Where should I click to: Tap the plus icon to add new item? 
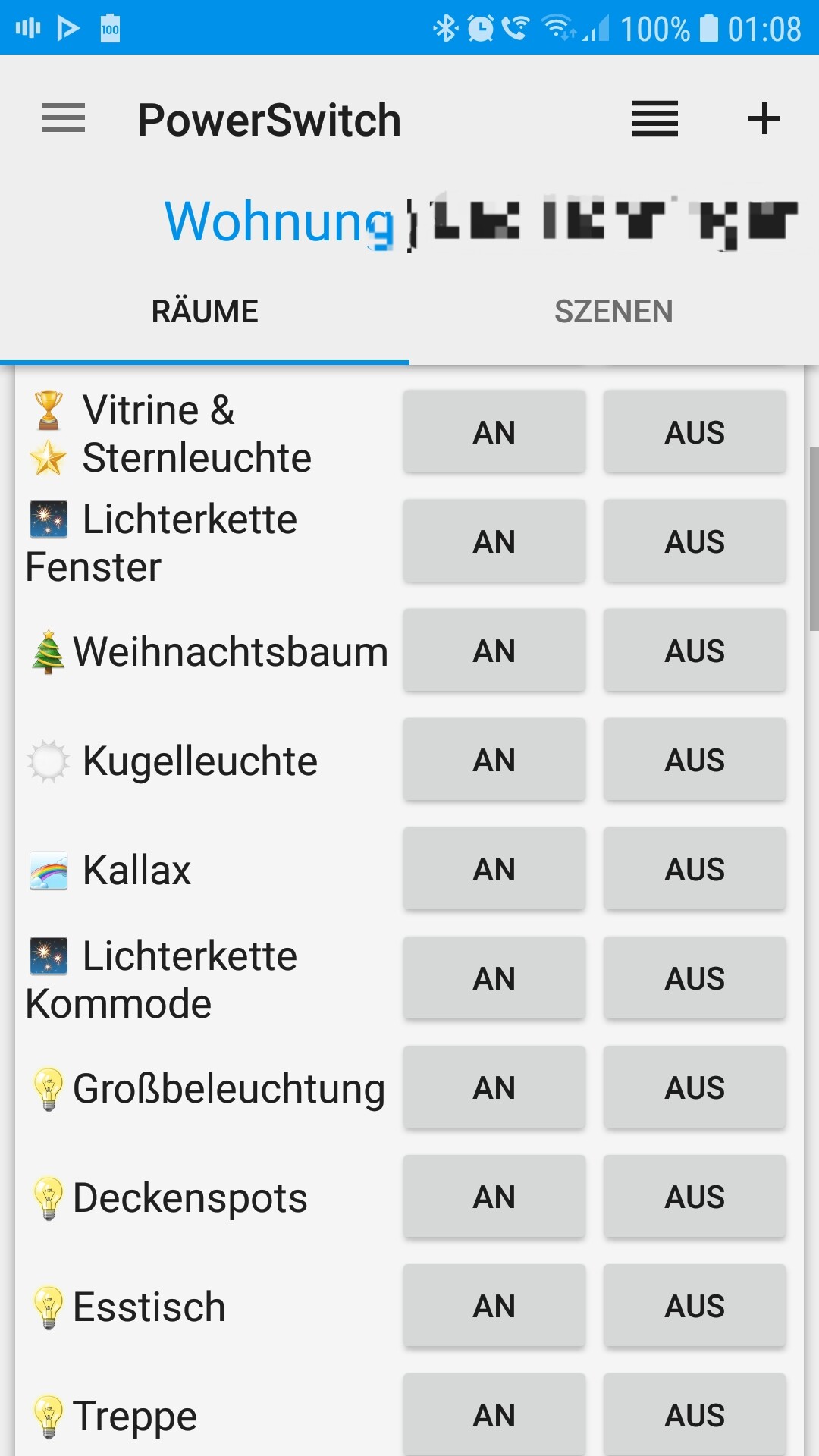point(764,118)
